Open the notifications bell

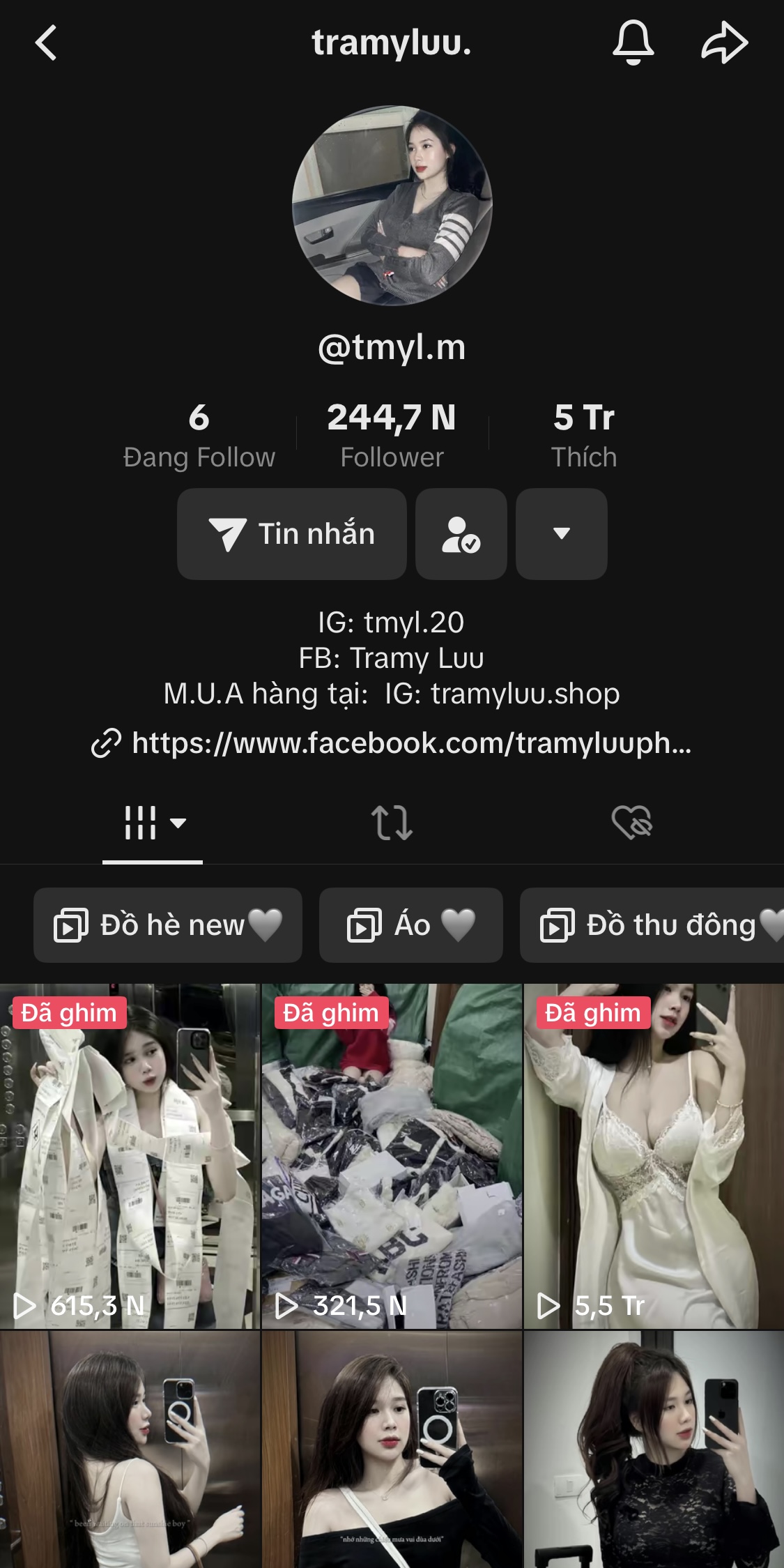point(633,43)
